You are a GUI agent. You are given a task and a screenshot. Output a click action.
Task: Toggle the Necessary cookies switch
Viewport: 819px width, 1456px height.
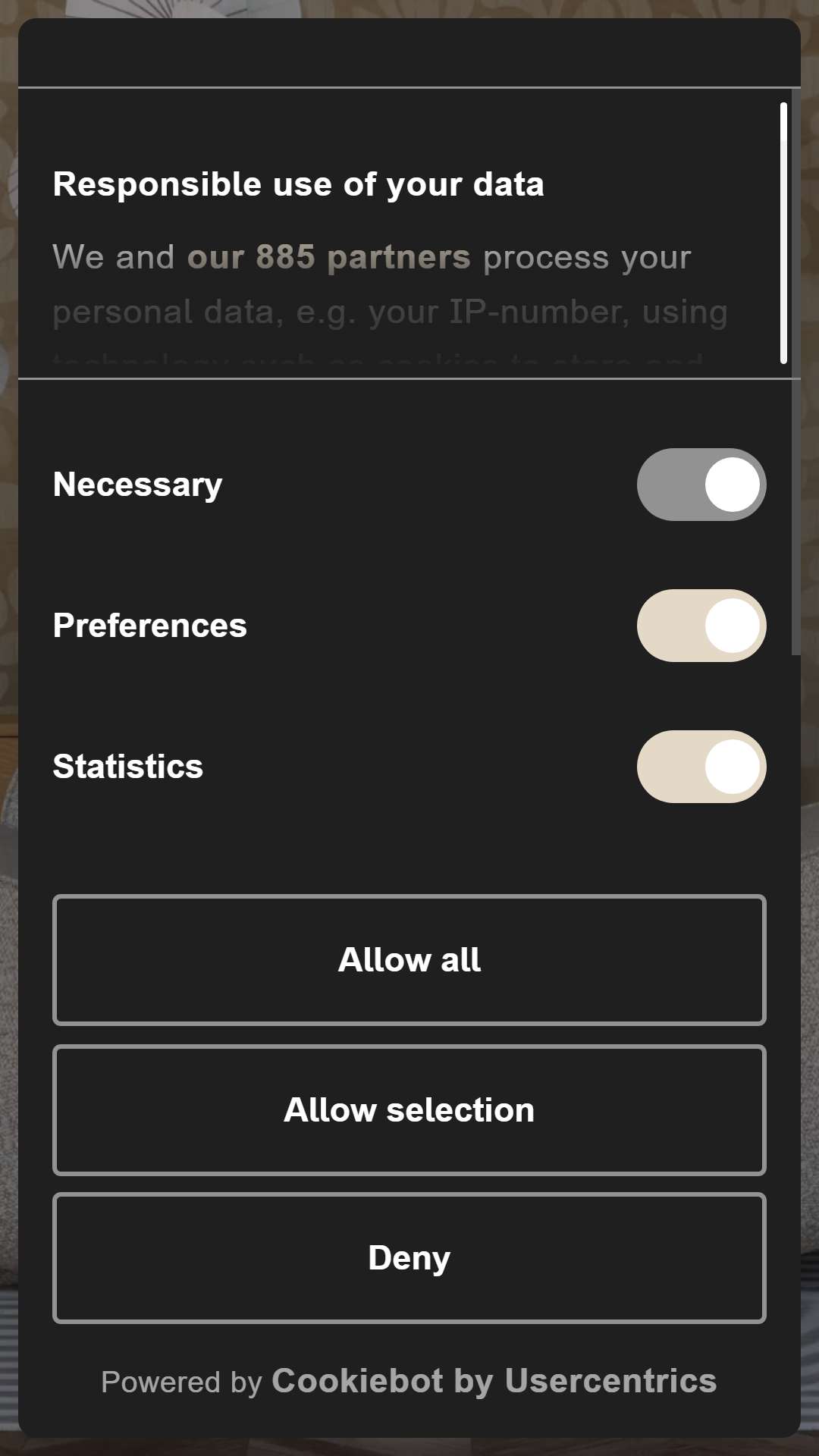(x=701, y=485)
